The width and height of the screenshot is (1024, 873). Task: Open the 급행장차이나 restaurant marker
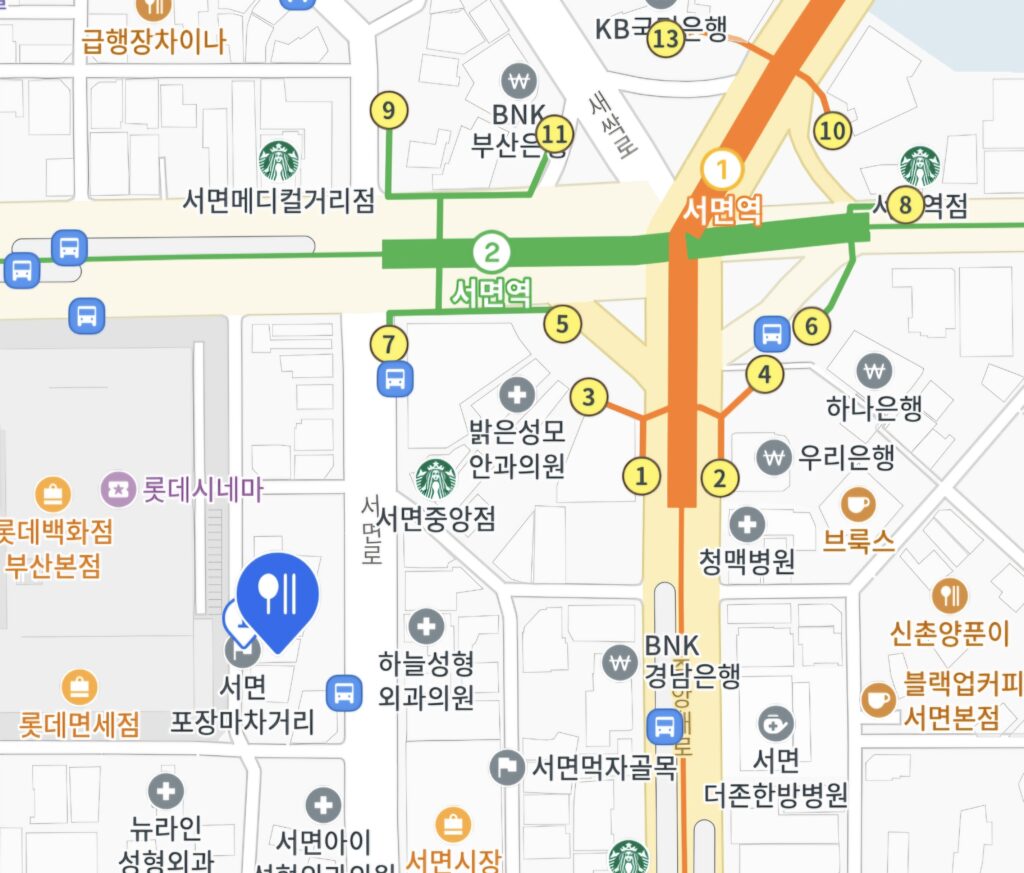(153, 9)
